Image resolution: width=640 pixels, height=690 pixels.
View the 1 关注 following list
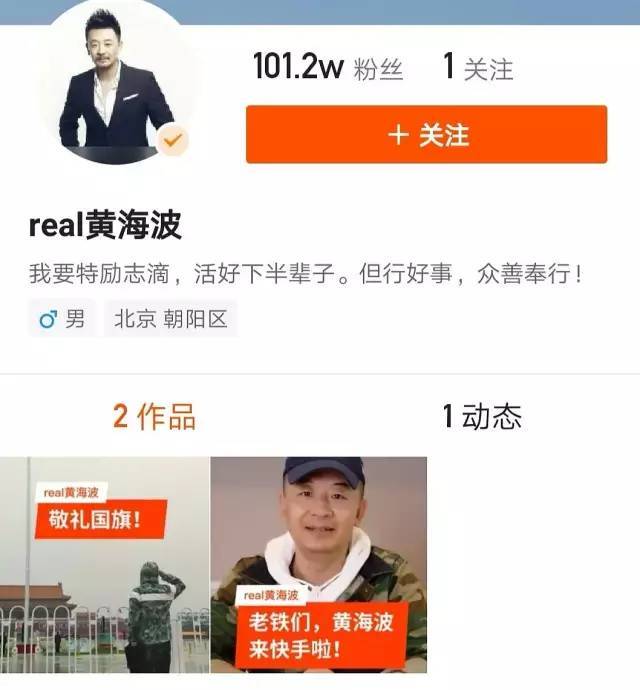coord(478,68)
